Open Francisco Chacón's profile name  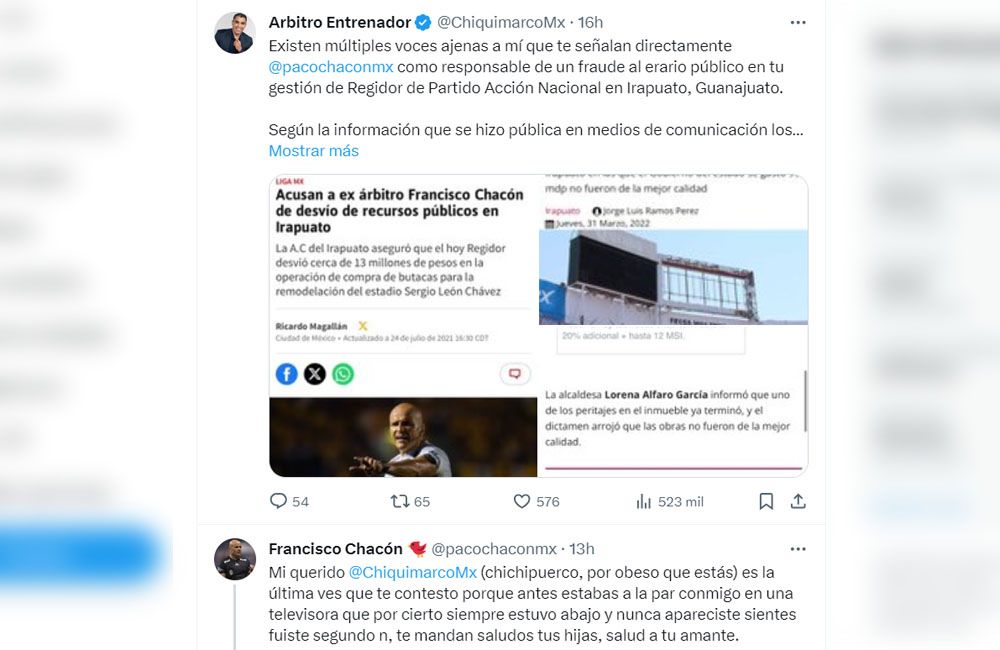tap(335, 549)
